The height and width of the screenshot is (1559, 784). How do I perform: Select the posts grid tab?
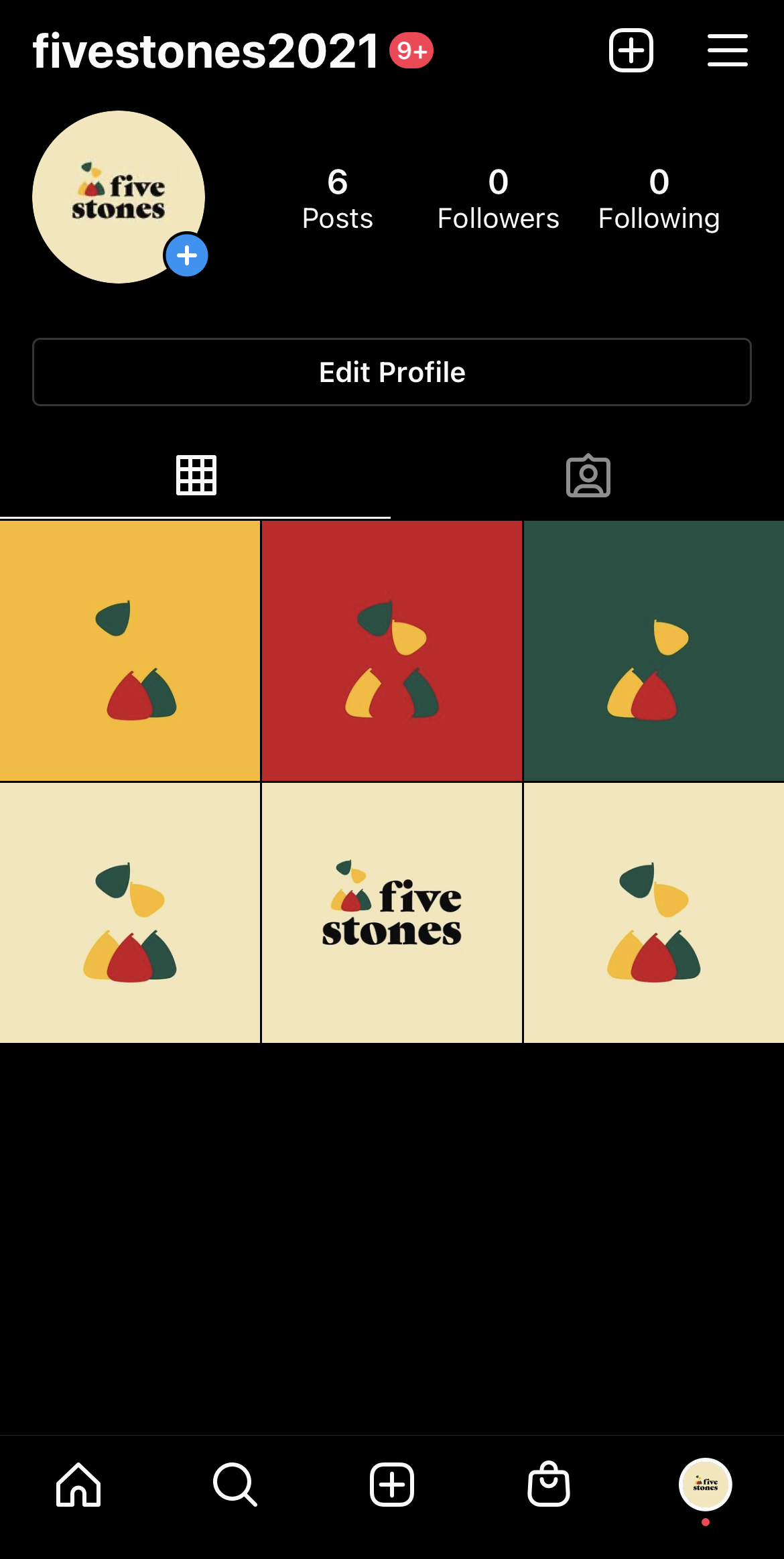[x=196, y=476]
